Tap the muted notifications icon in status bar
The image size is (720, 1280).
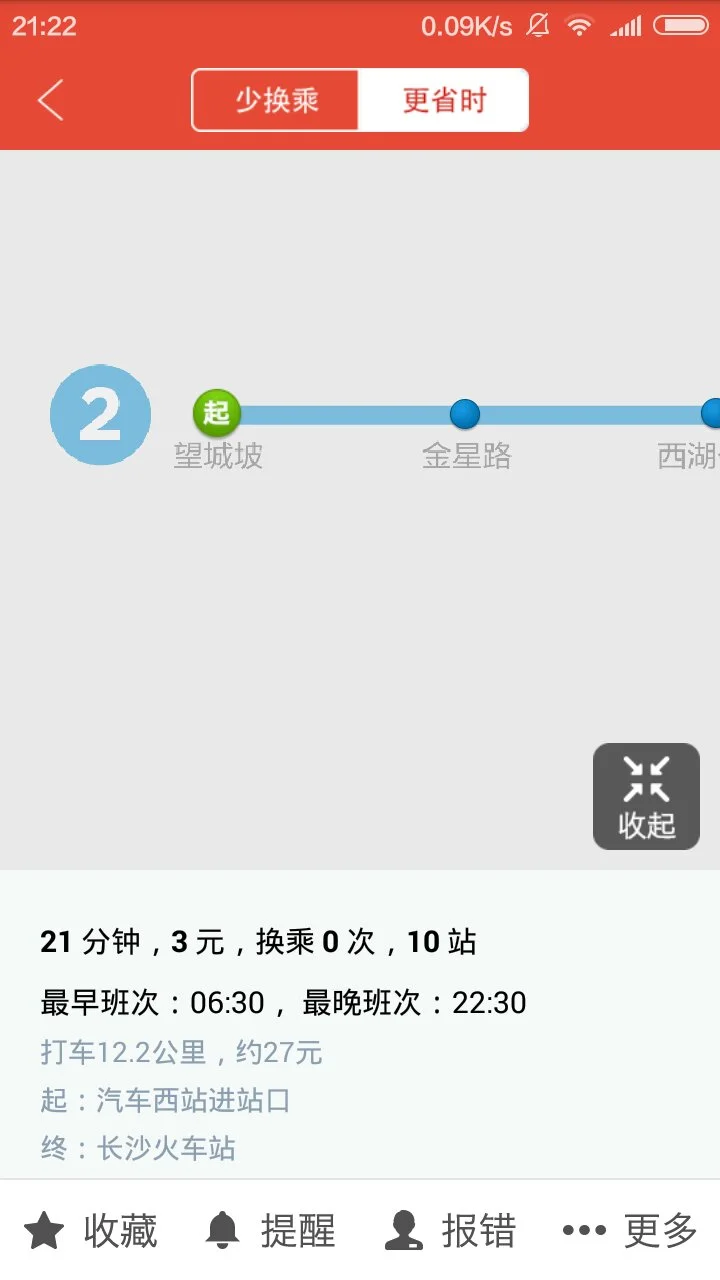pyautogui.click(x=538, y=24)
